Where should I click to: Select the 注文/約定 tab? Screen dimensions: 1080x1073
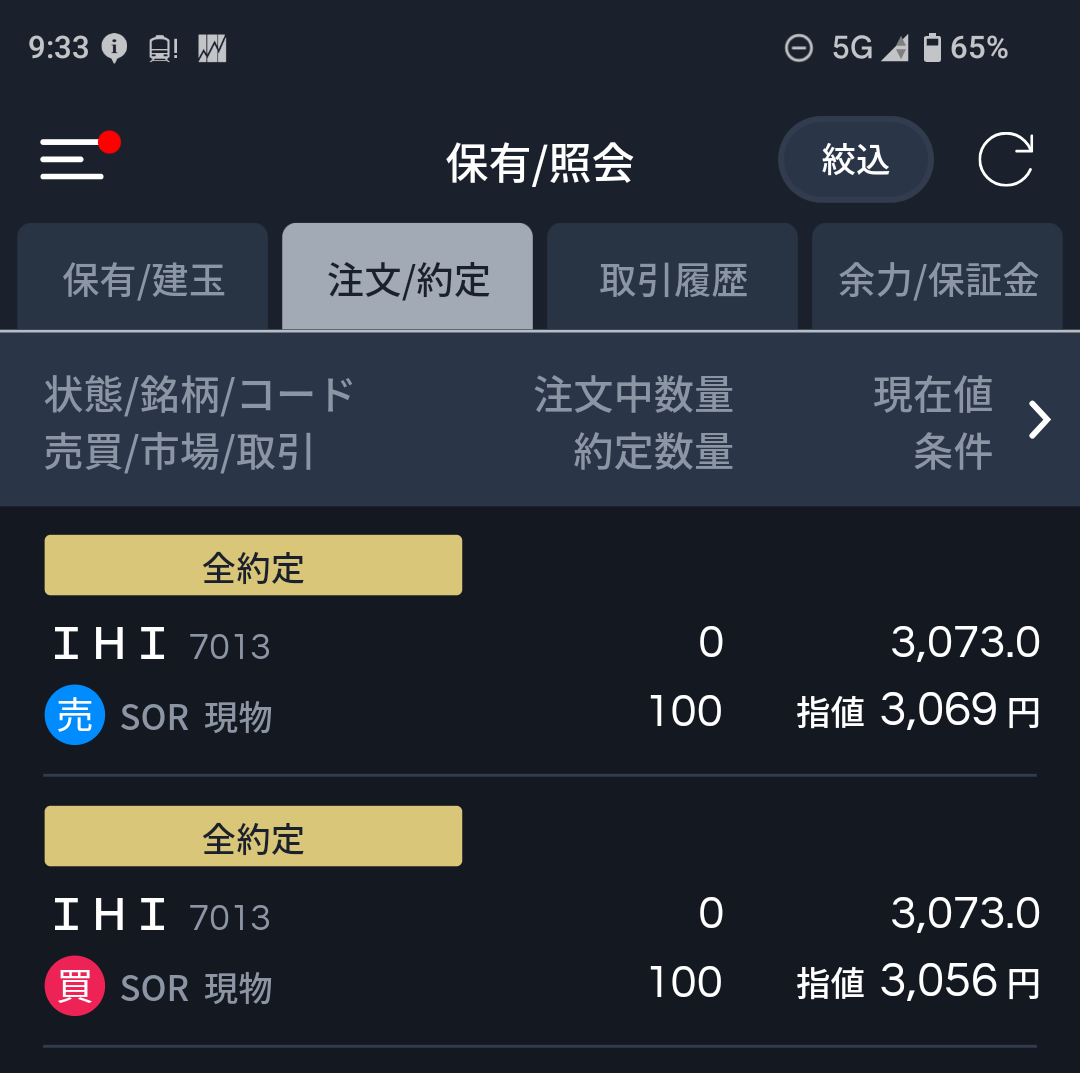pyautogui.click(x=408, y=279)
